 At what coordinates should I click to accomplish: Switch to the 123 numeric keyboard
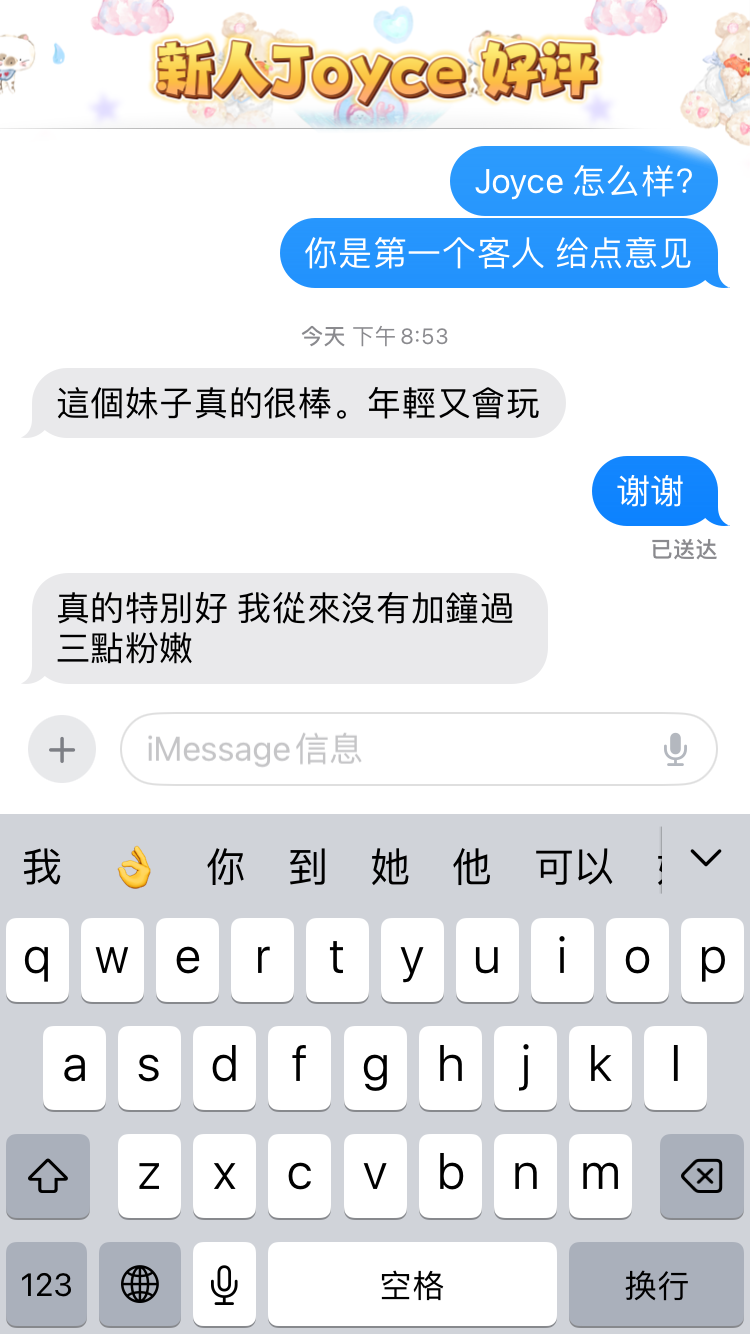[x=46, y=1284]
